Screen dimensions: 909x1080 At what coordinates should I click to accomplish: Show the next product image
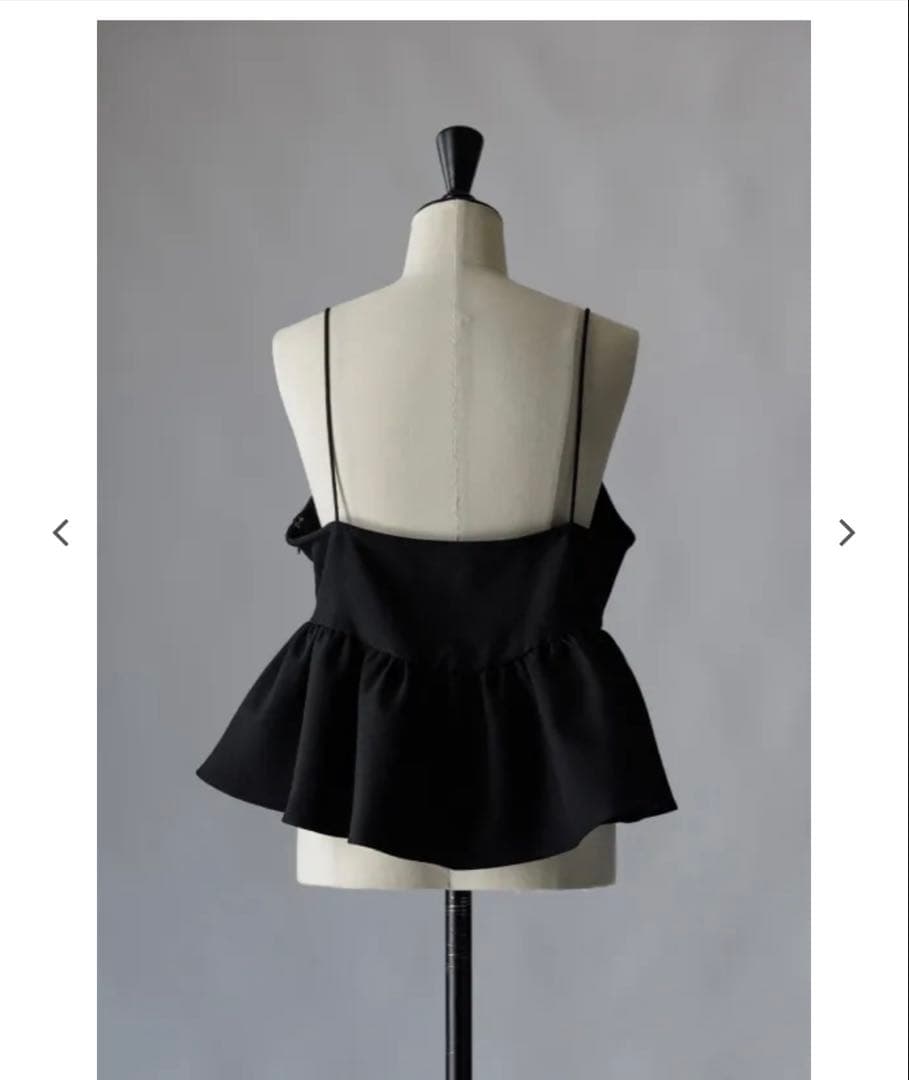click(x=846, y=532)
